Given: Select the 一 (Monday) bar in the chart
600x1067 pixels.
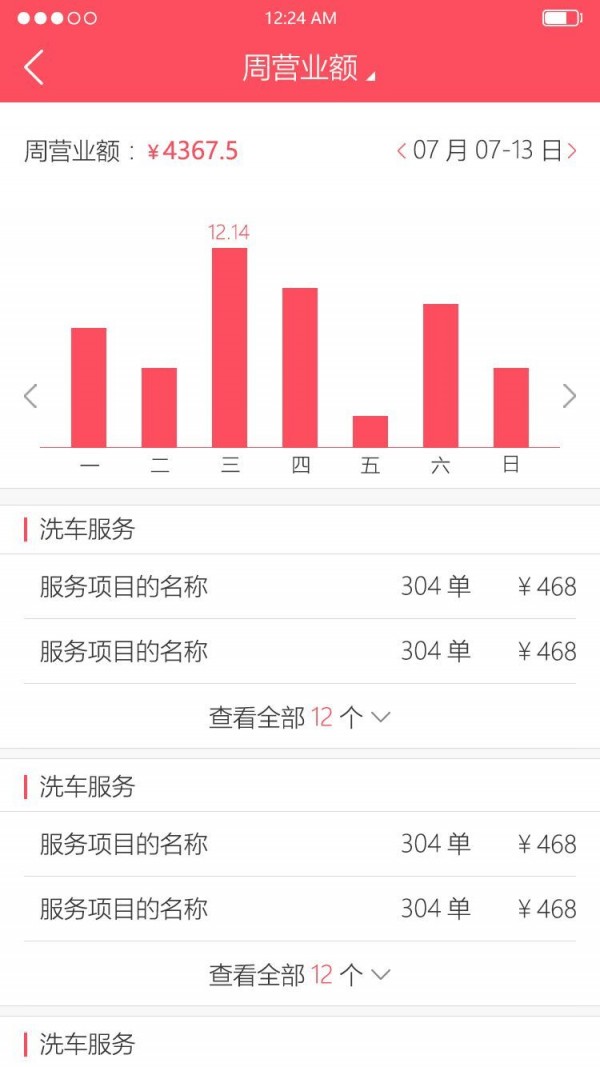Looking at the screenshot, I should pyautogui.click(x=89, y=388).
